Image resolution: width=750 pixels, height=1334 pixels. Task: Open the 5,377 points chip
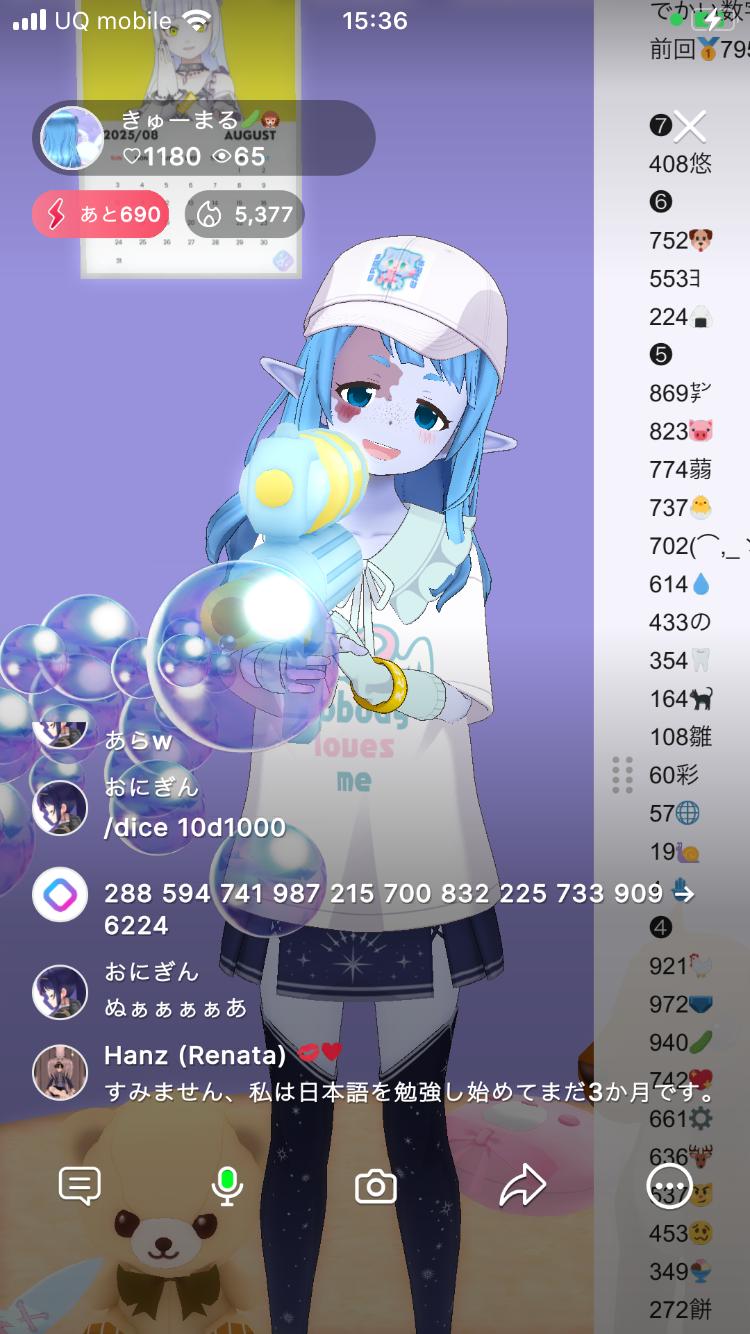(245, 214)
